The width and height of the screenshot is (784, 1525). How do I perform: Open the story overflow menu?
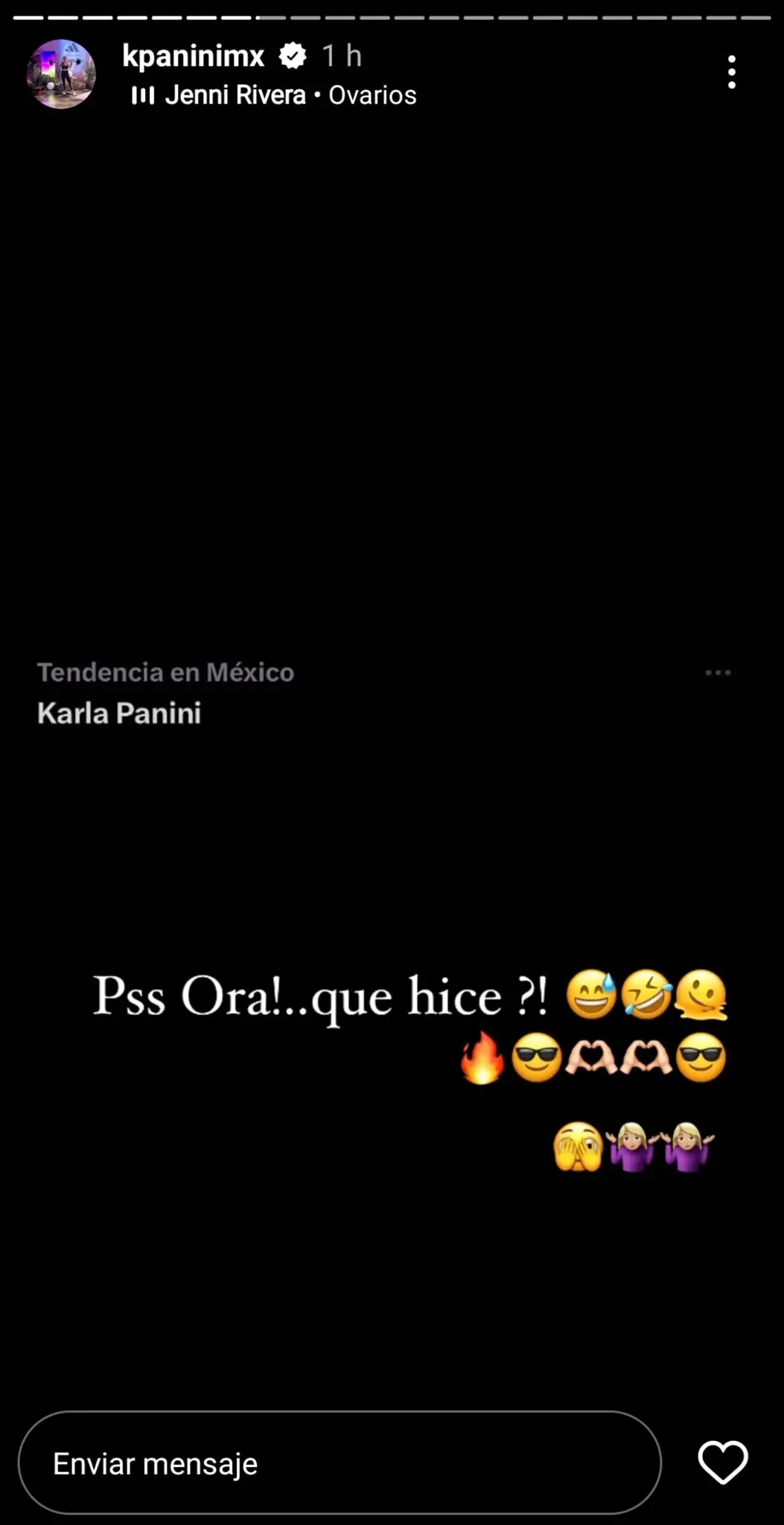click(732, 72)
